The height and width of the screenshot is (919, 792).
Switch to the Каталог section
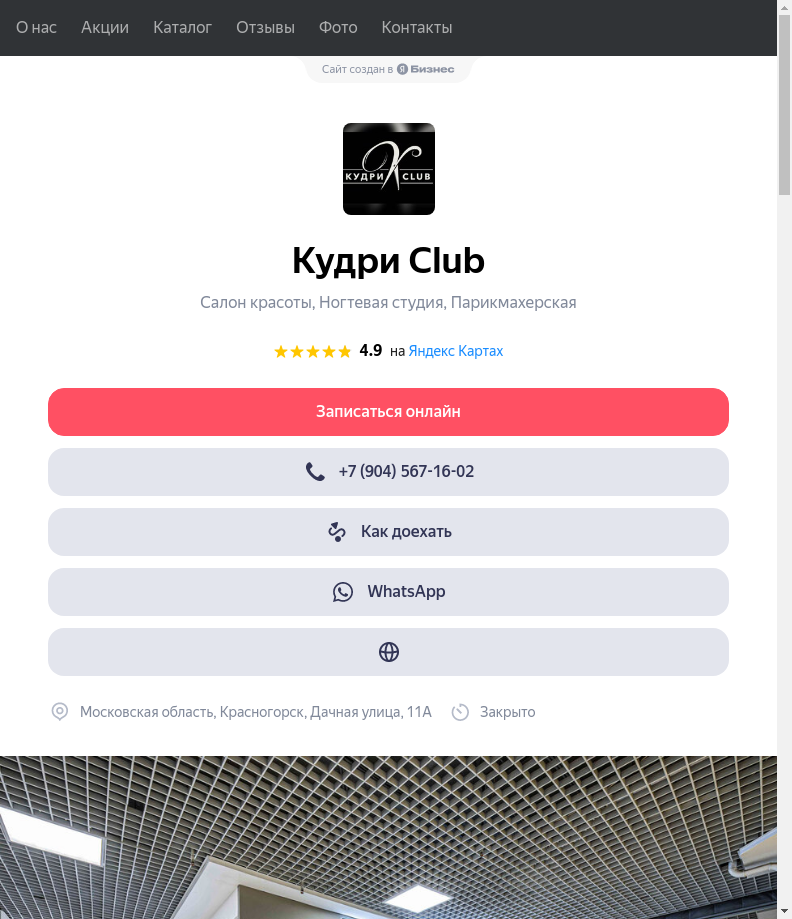pyautogui.click(x=182, y=27)
